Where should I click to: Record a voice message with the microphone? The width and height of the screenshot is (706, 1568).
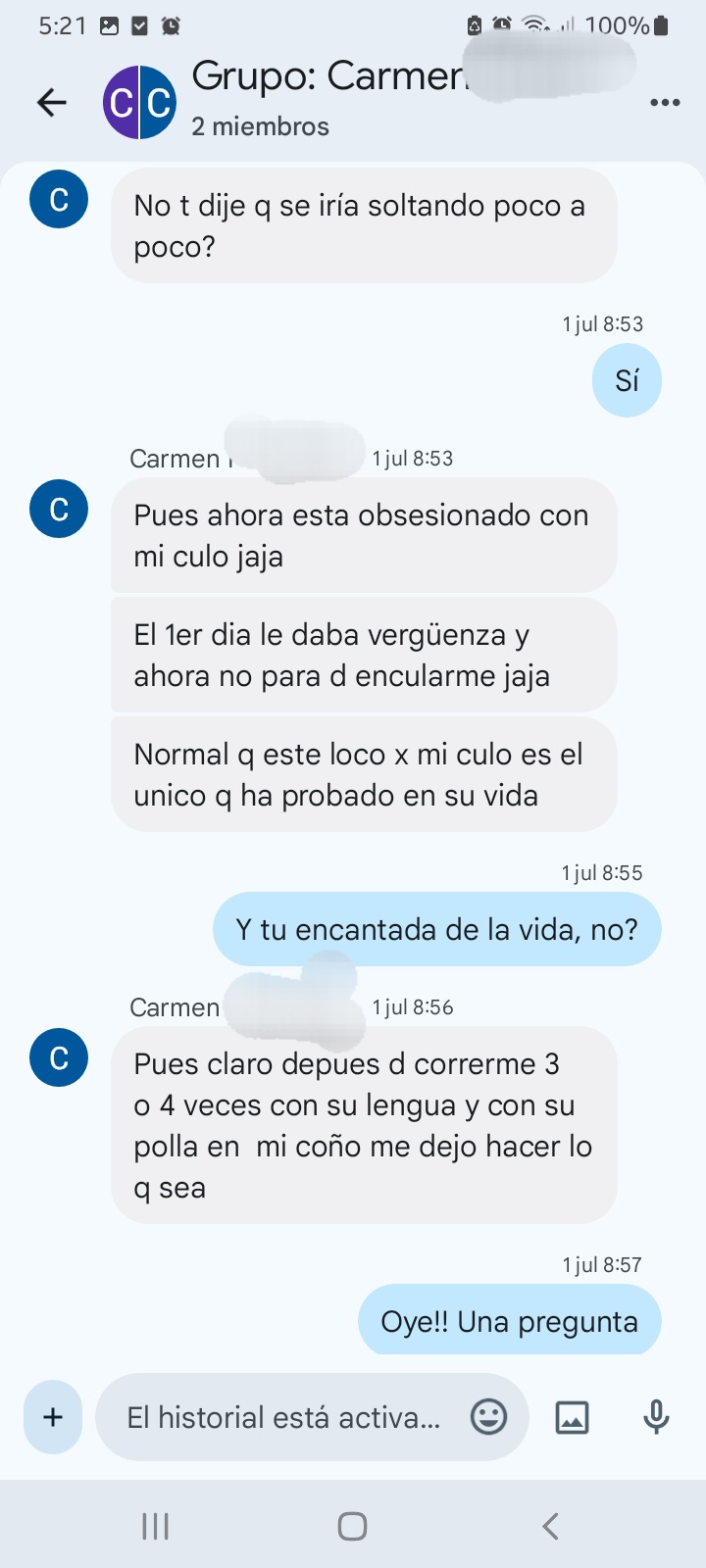pos(656,1417)
